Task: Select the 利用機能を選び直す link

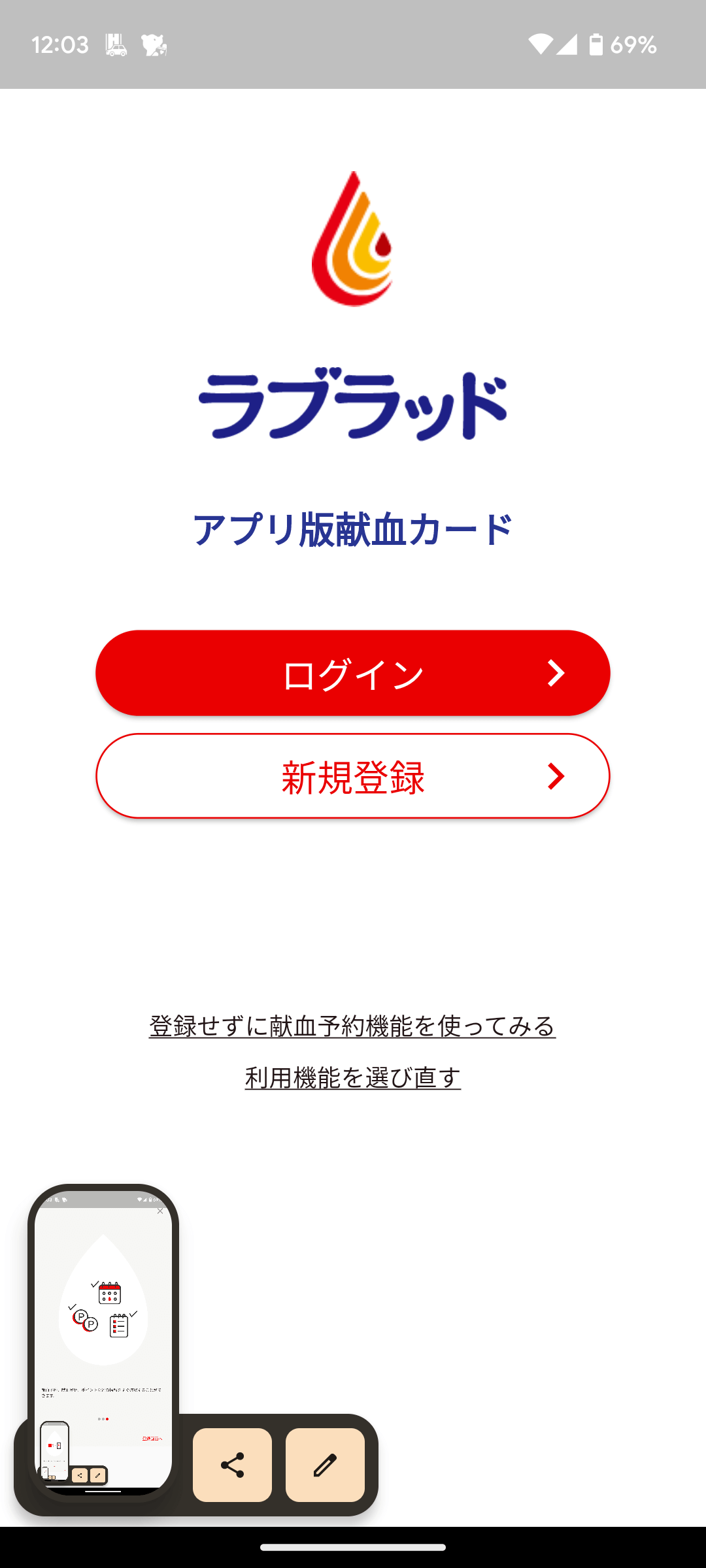Action: (352, 1077)
